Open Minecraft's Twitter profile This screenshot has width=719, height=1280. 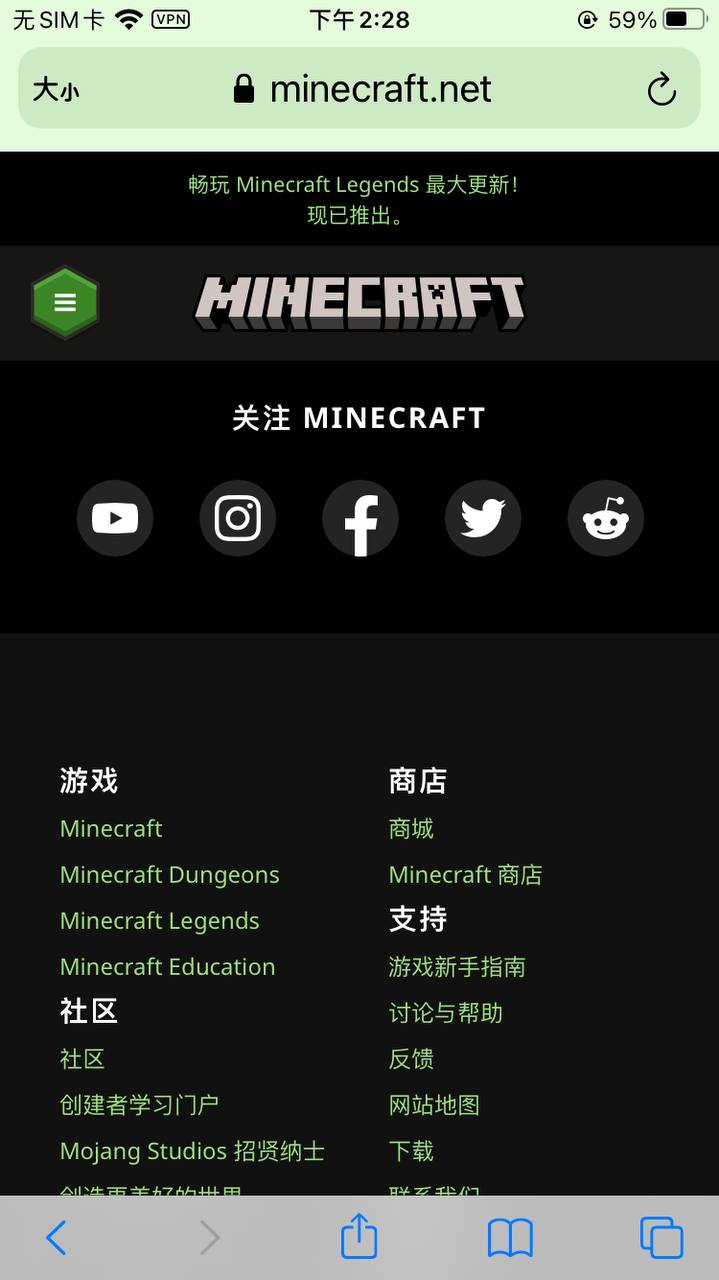tap(483, 518)
